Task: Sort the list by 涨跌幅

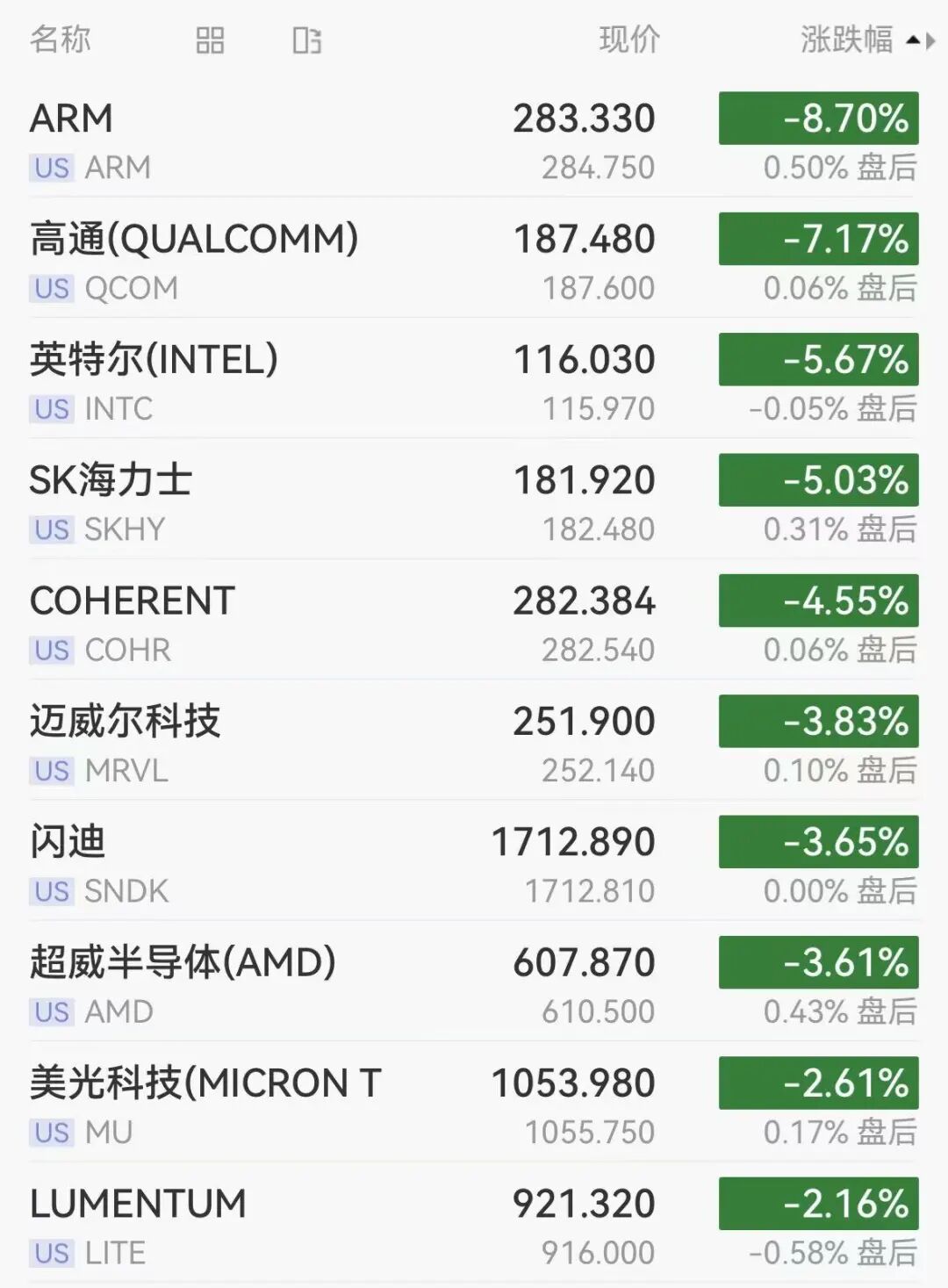Action: [867, 40]
